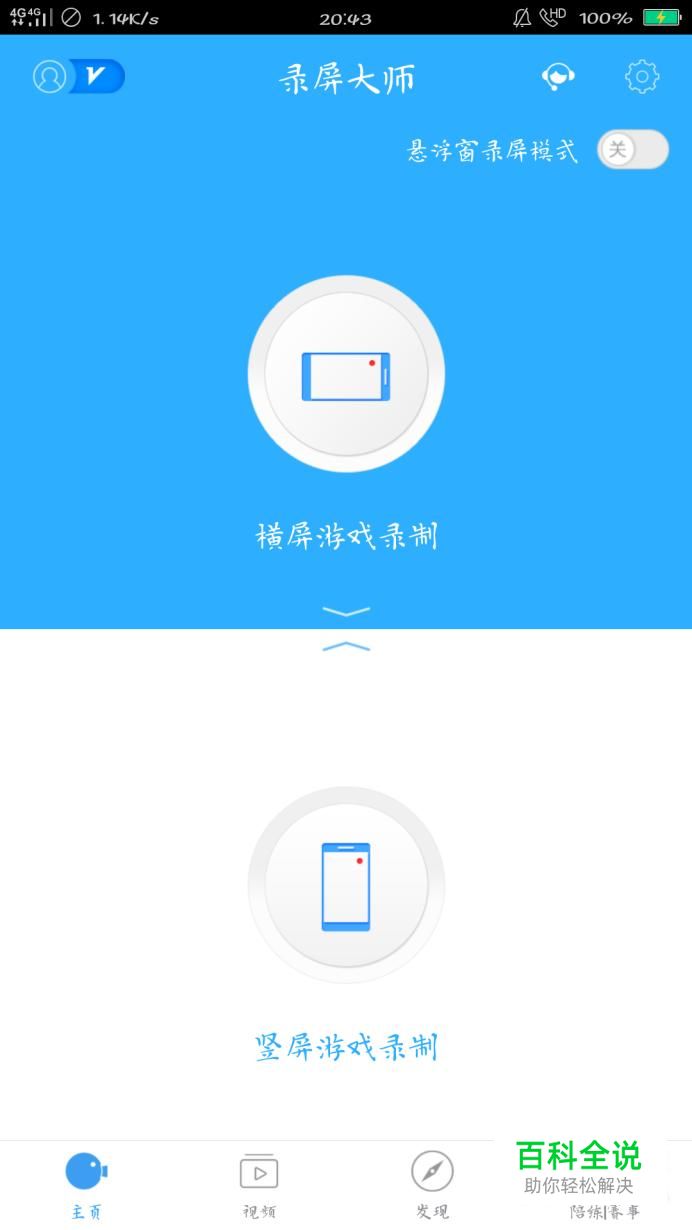This screenshot has width=692, height=1230.
Task: Start 横屏游戏录制 landscape recording
Action: 346,374
